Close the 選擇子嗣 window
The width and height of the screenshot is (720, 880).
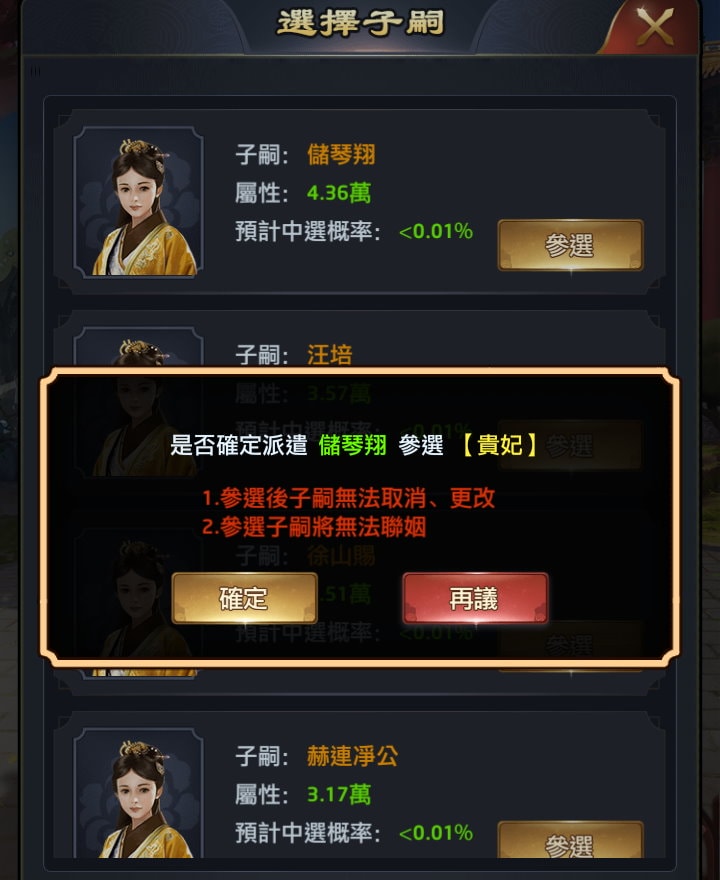(655, 26)
